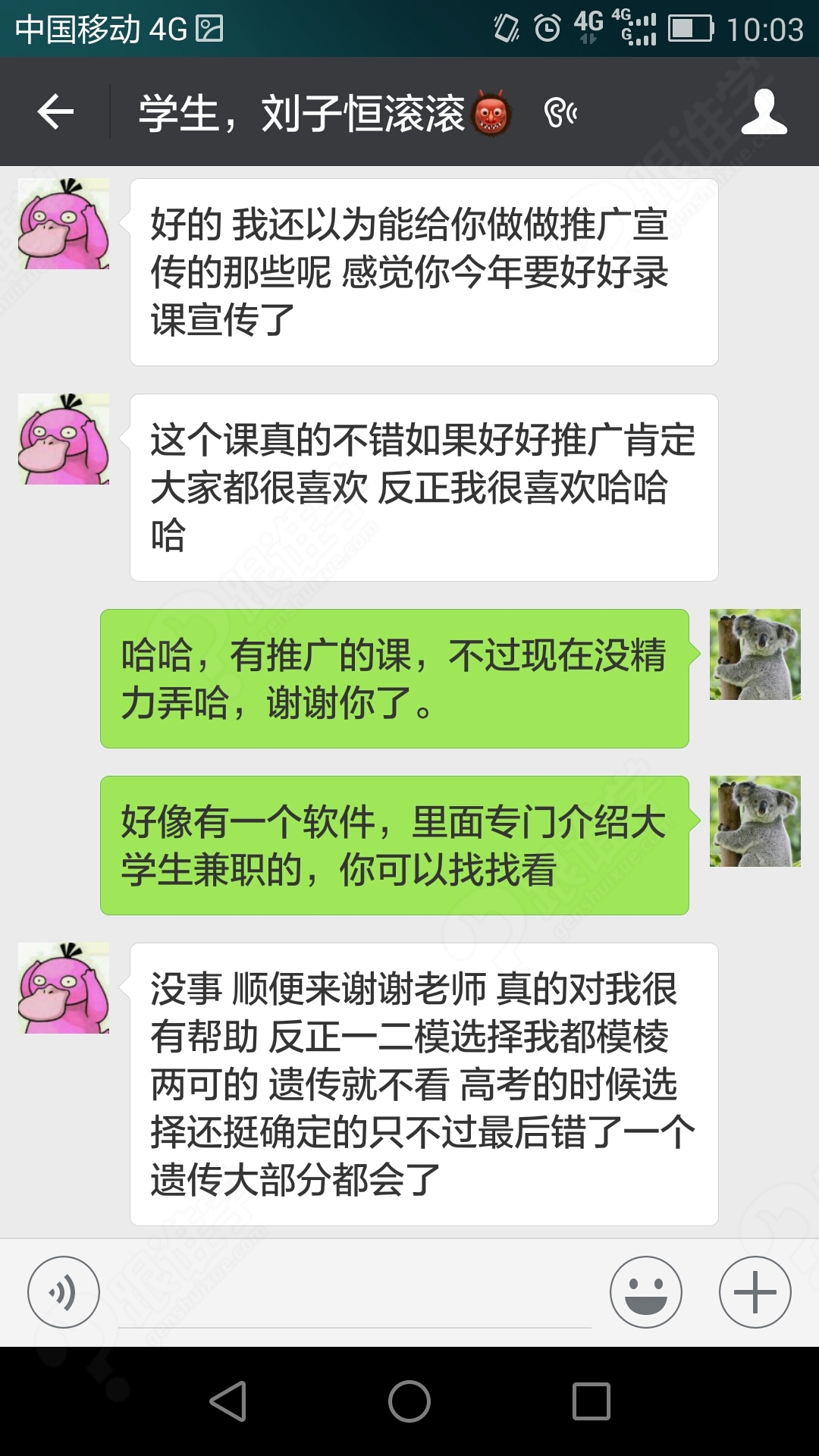Tap the message text input field

pyautogui.click(x=355, y=1297)
